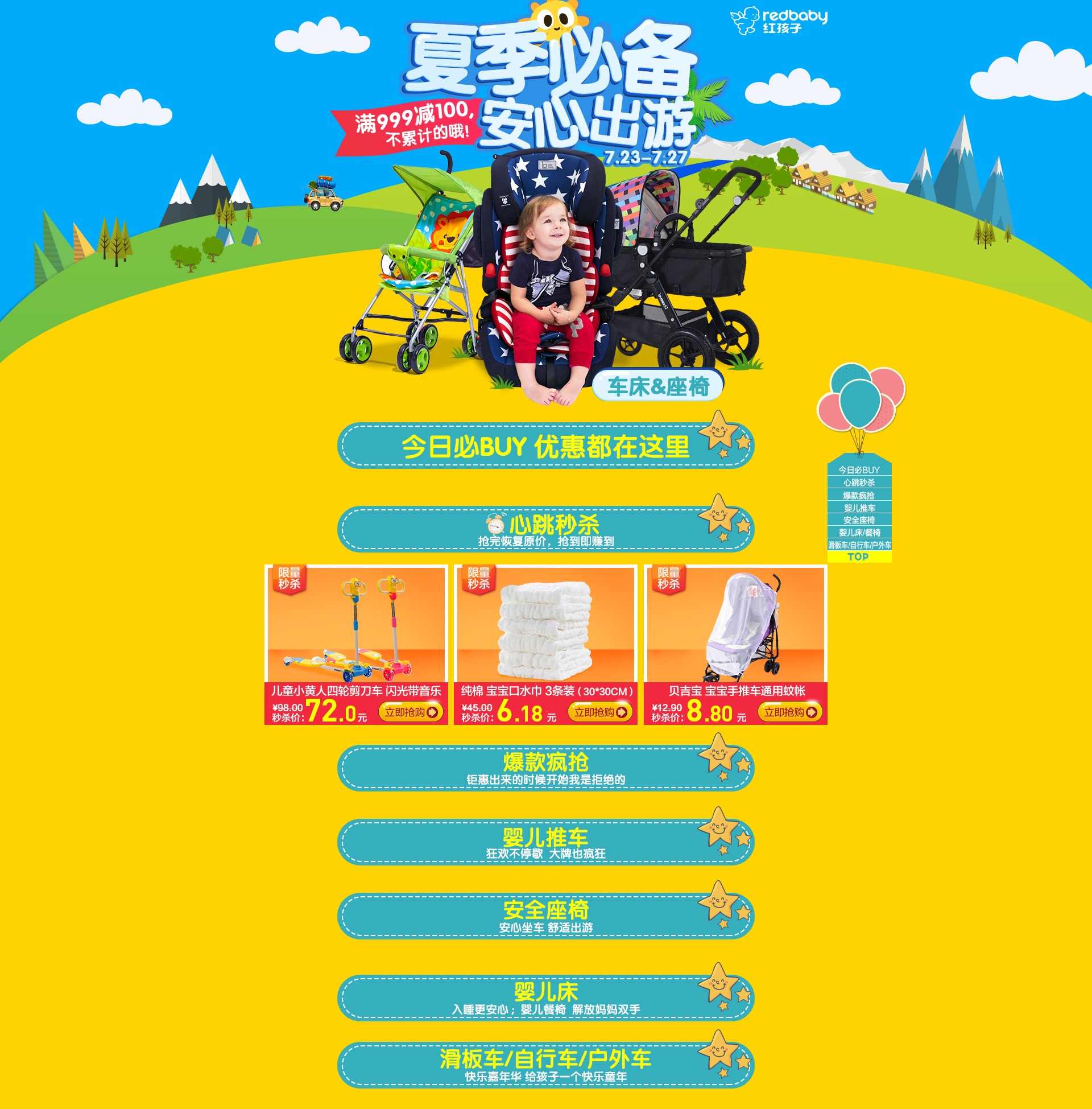Select 心跳秒杀 in the side menu
The width and height of the screenshot is (1092, 1109).
[859, 483]
